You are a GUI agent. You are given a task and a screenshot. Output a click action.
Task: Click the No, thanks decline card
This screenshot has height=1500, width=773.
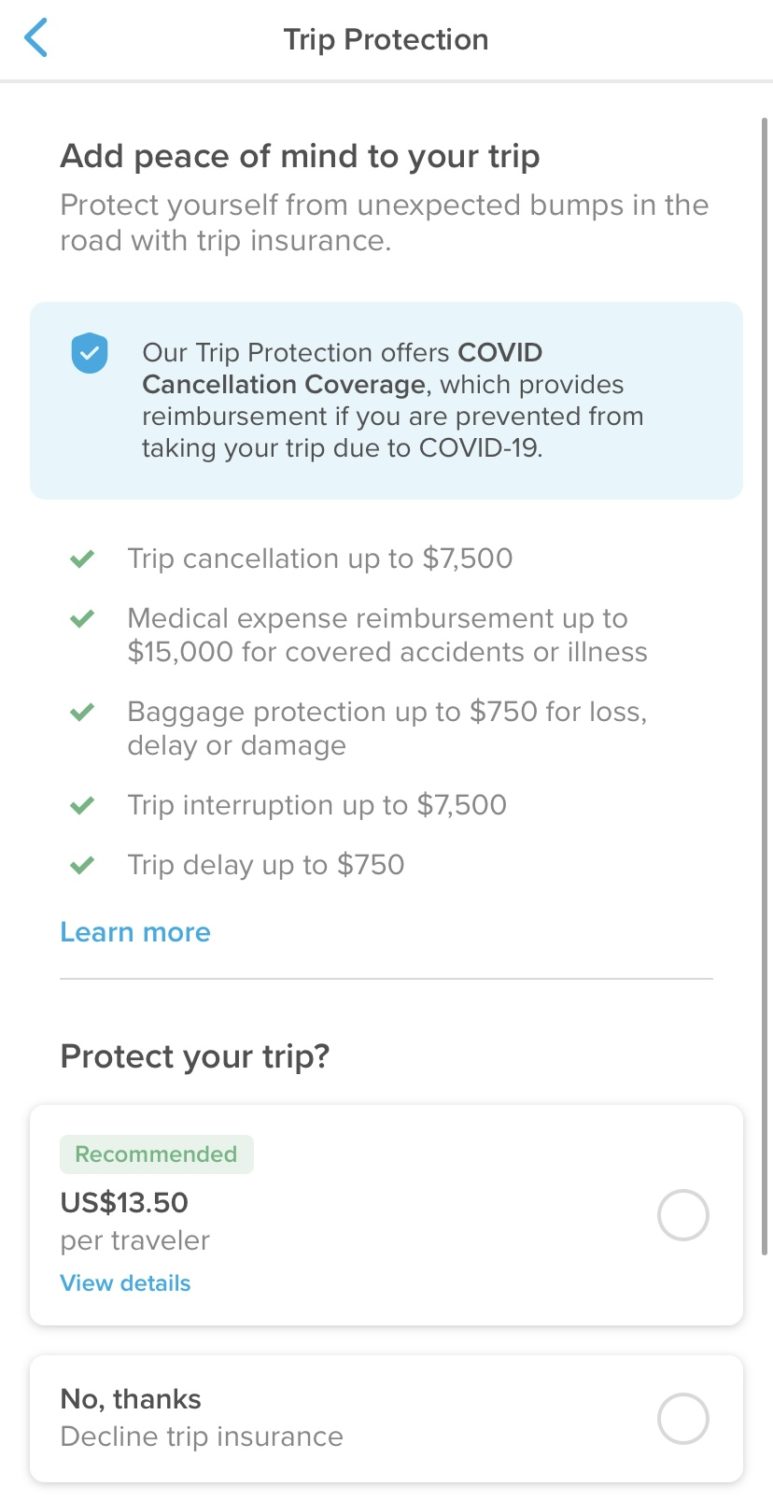pos(386,1417)
